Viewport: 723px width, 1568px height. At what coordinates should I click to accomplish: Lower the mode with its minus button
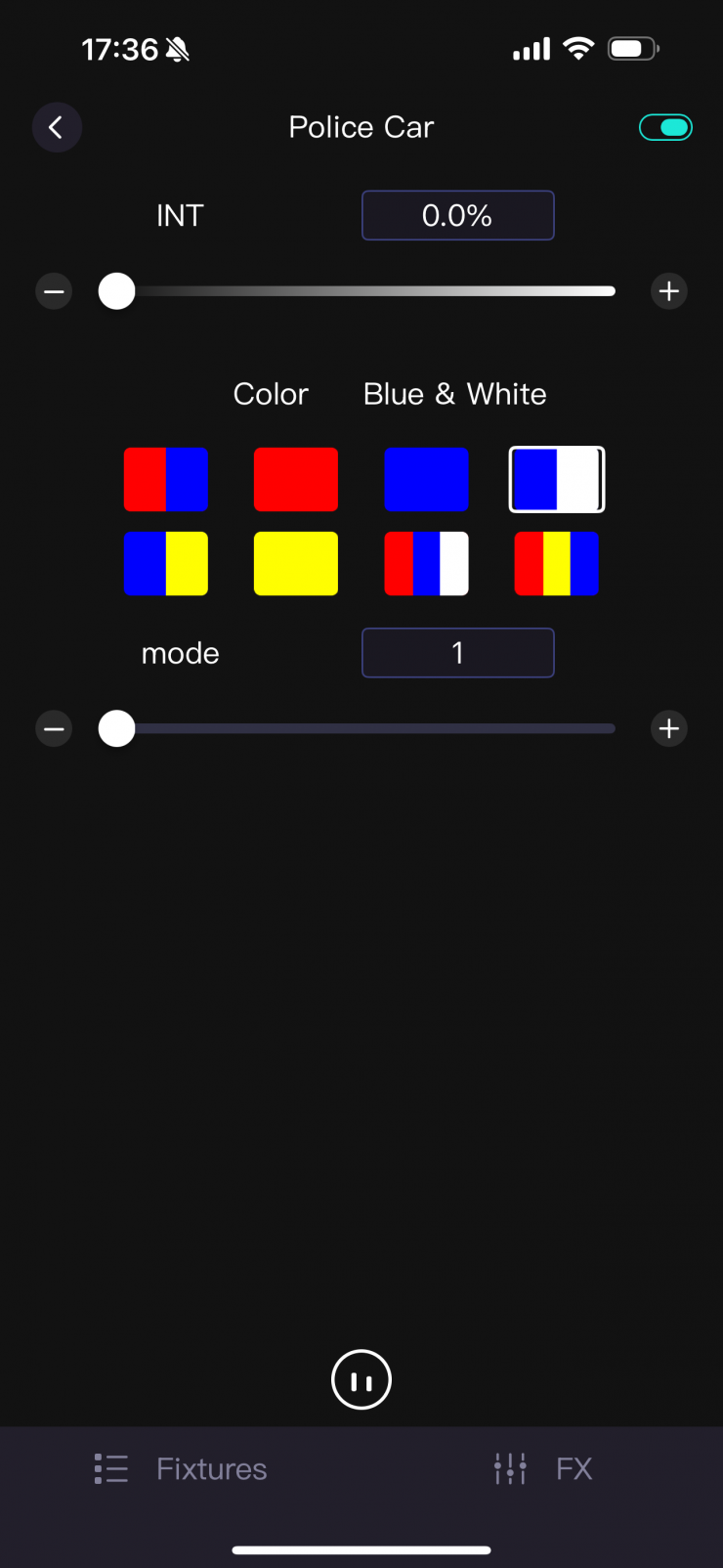(54, 729)
